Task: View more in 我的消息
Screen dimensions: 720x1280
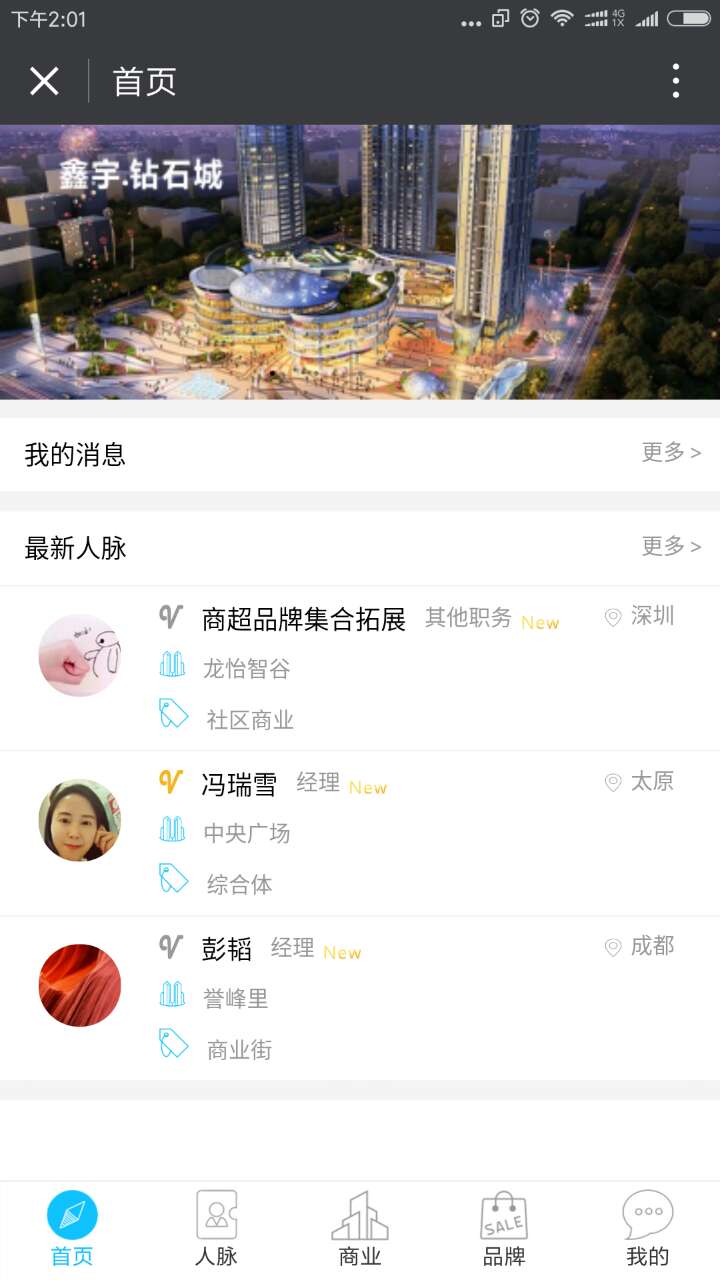Action: tap(671, 453)
